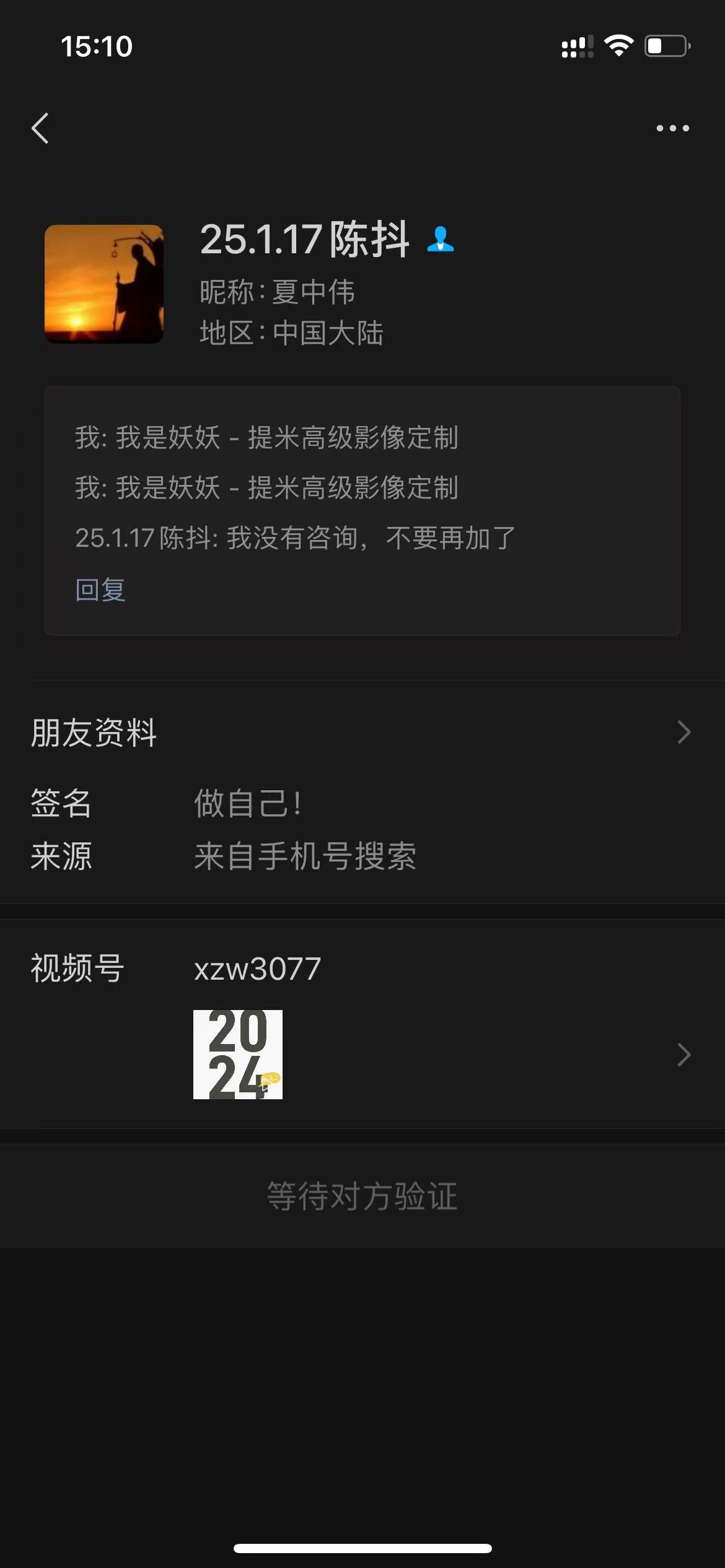View the sunset profile avatar
Image resolution: width=725 pixels, height=1568 pixels.
point(104,284)
